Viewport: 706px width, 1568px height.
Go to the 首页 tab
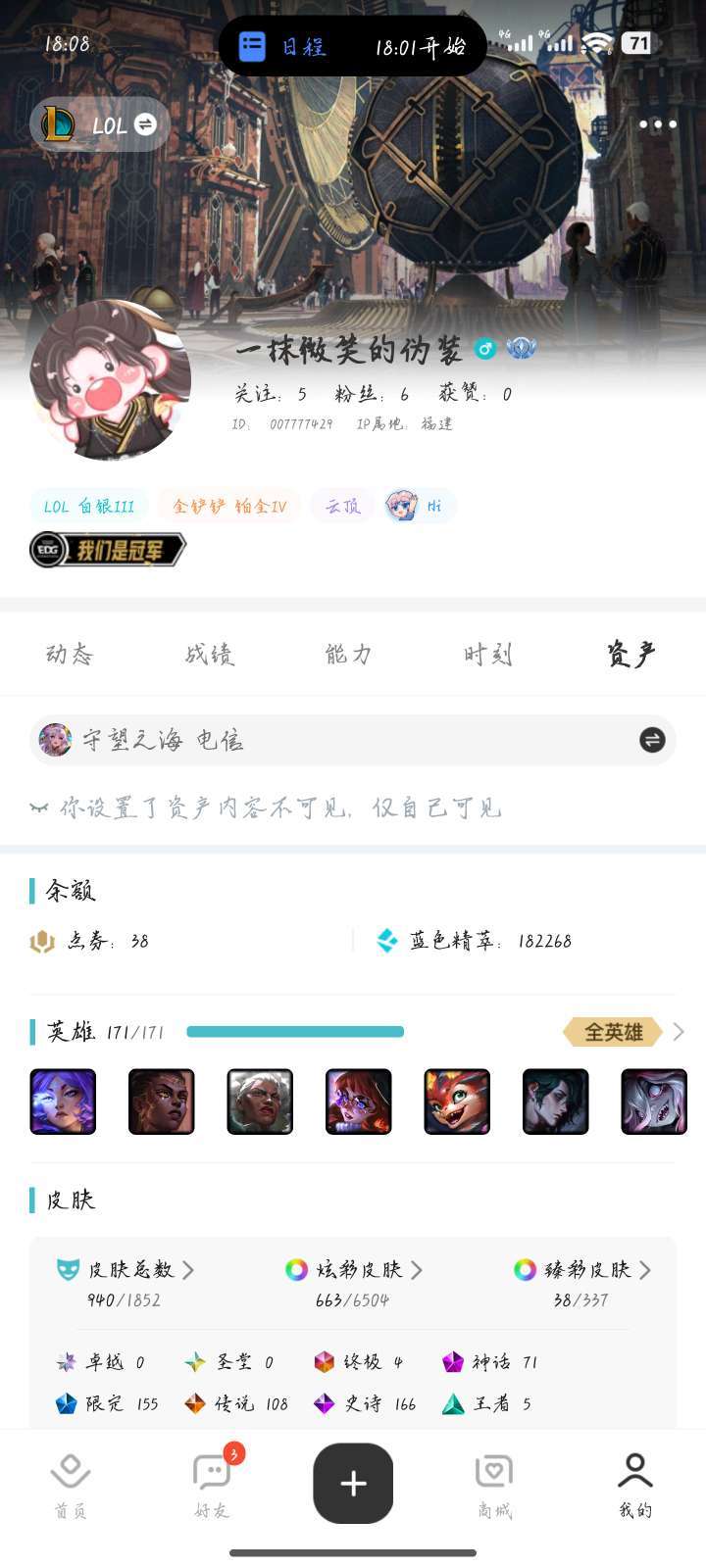click(70, 1485)
